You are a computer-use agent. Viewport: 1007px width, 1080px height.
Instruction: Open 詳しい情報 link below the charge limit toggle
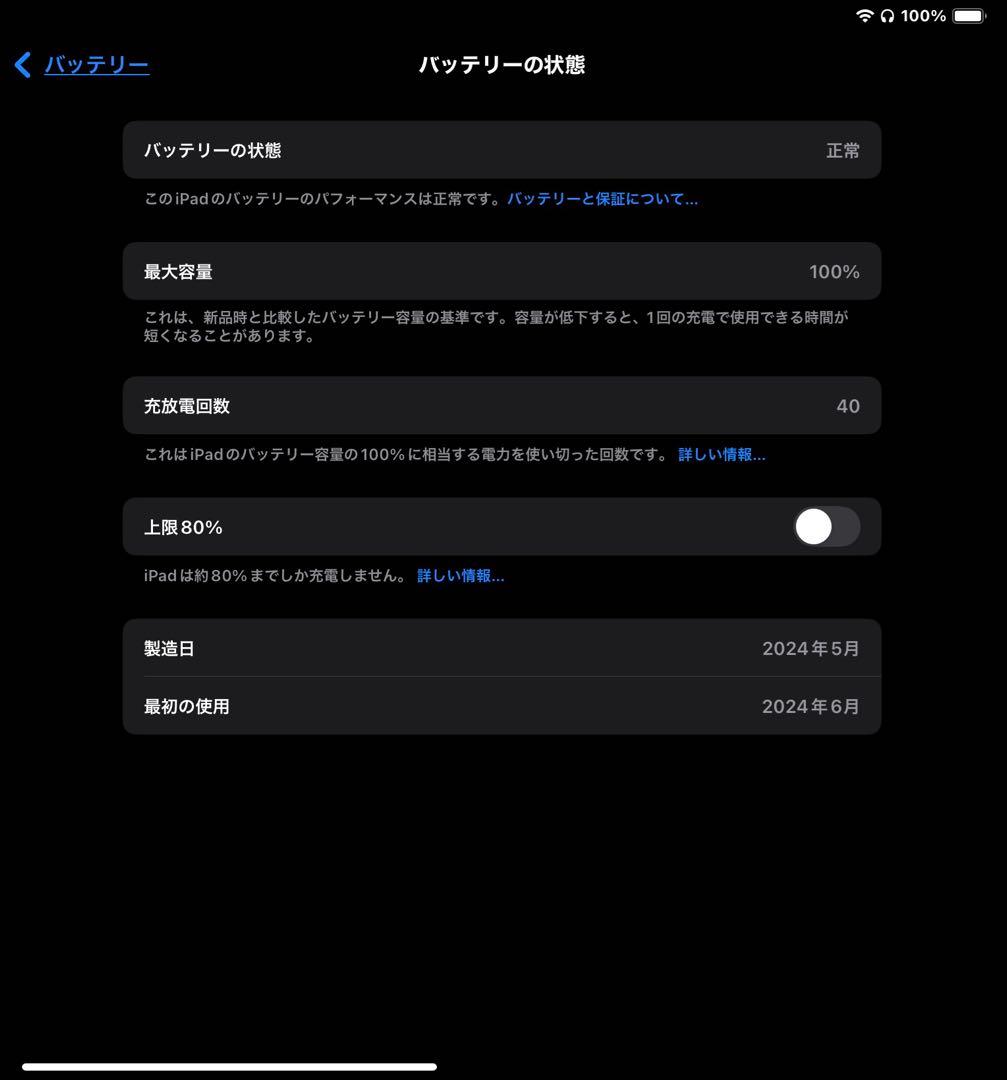[460, 575]
